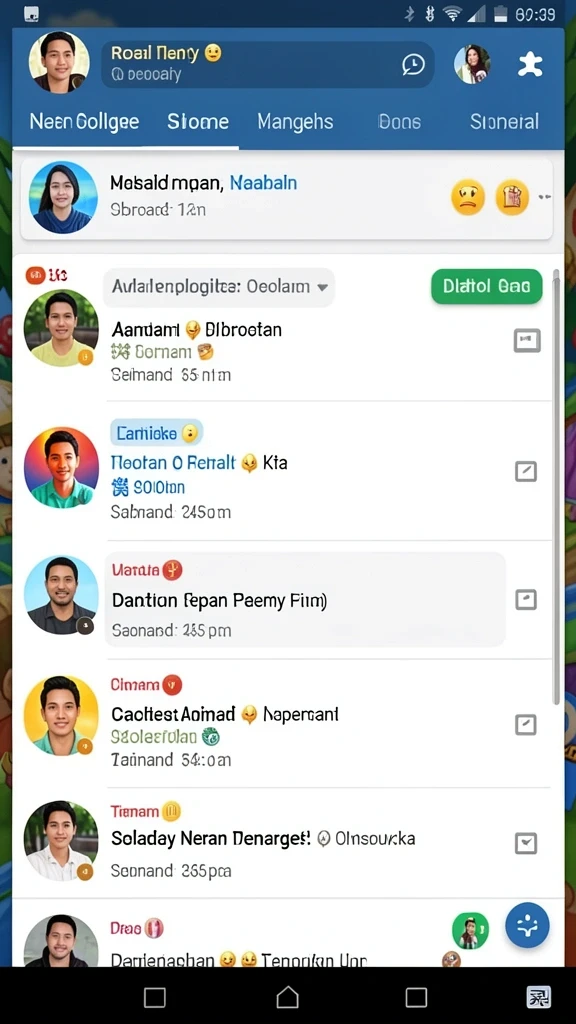Open the Soladay Neran Denarget row
This screenshot has width=576, height=1024.
coord(287,842)
